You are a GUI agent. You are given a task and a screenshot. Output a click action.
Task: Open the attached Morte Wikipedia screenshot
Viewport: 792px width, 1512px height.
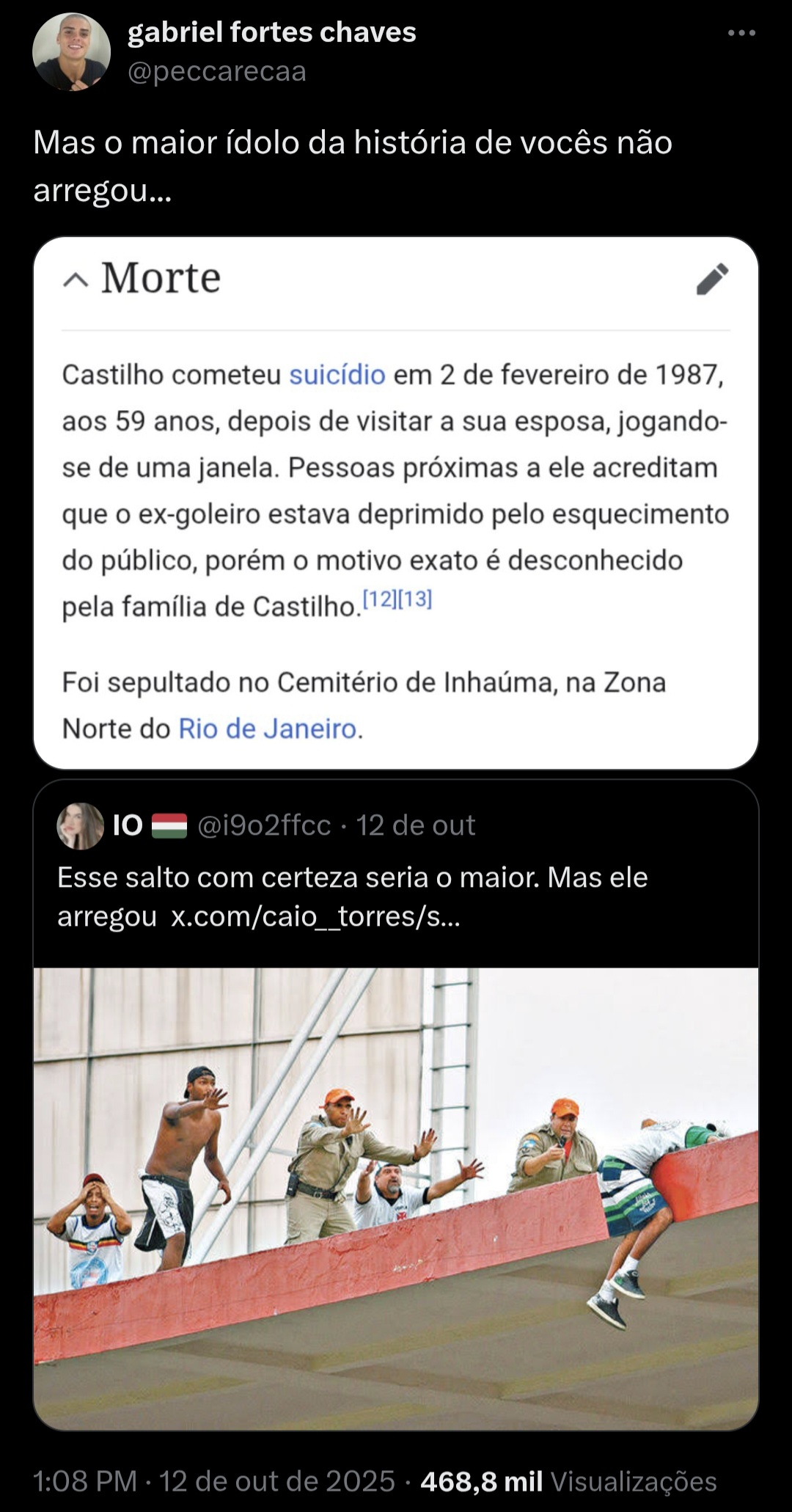click(x=396, y=503)
